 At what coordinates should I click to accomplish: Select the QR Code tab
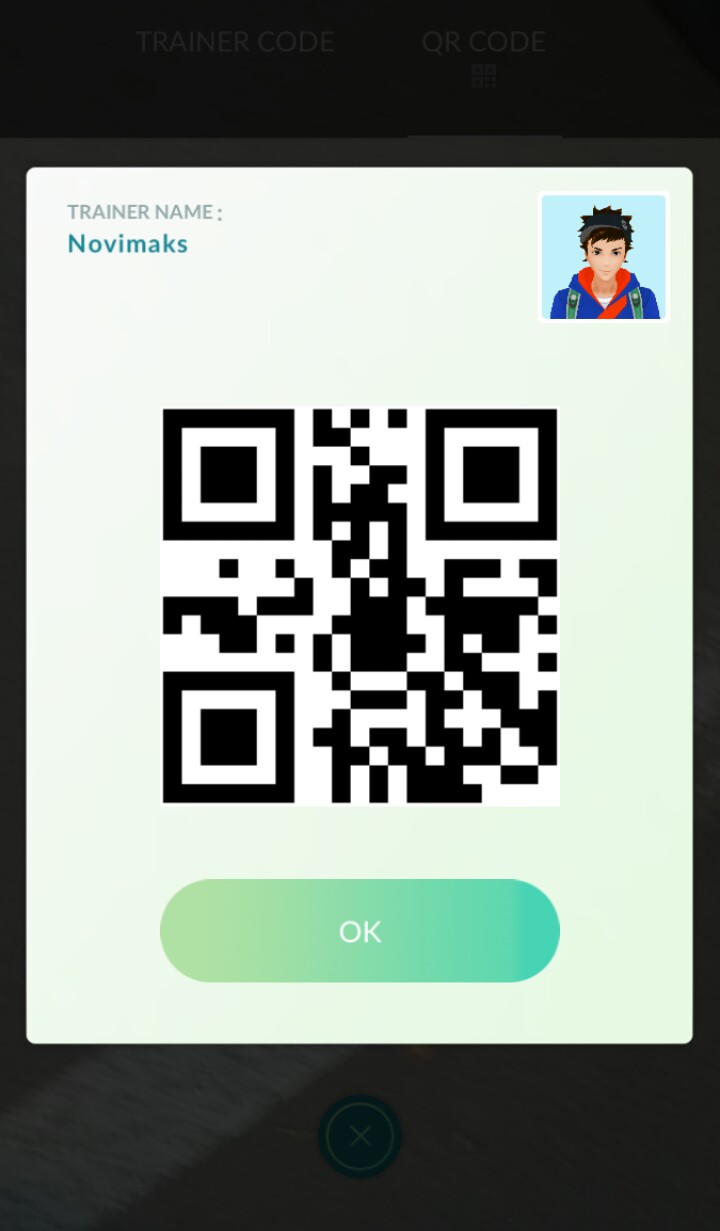(483, 55)
